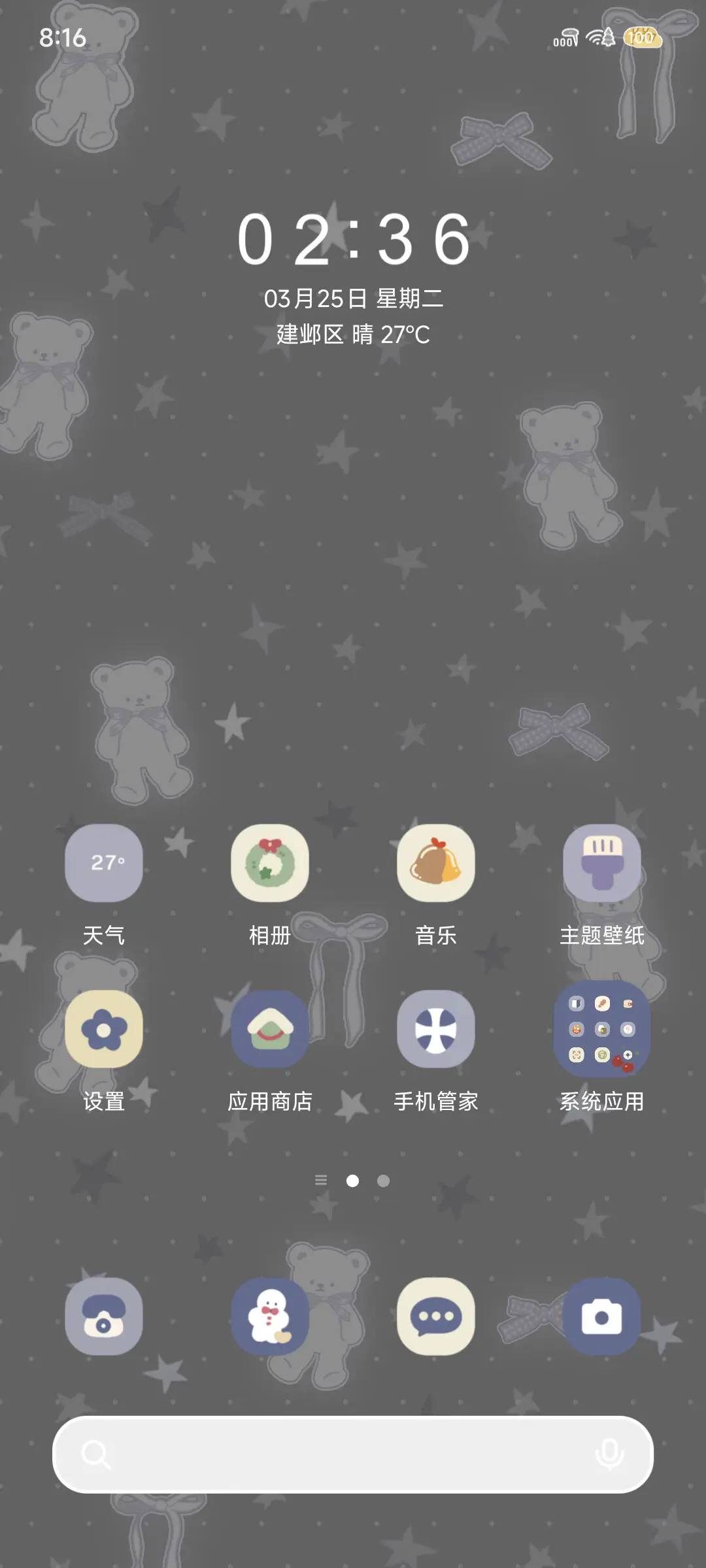
Task: Launch the 应用商店 app store
Action: [x=271, y=1029]
